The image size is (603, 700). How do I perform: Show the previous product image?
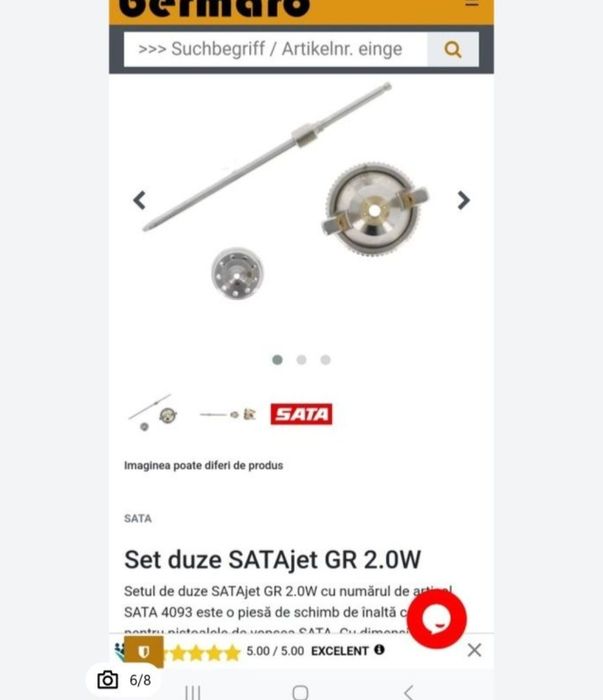[x=140, y=200]
